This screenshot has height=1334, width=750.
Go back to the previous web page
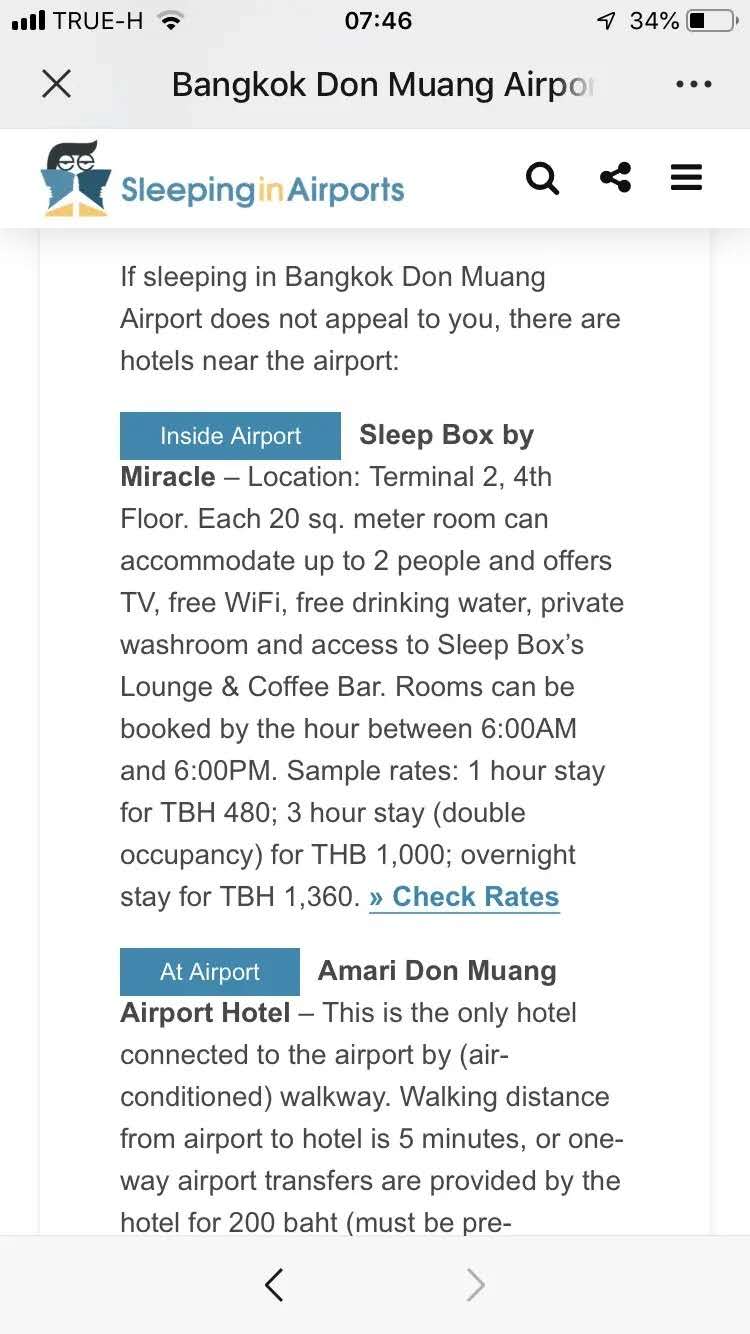pos(275,1285)
